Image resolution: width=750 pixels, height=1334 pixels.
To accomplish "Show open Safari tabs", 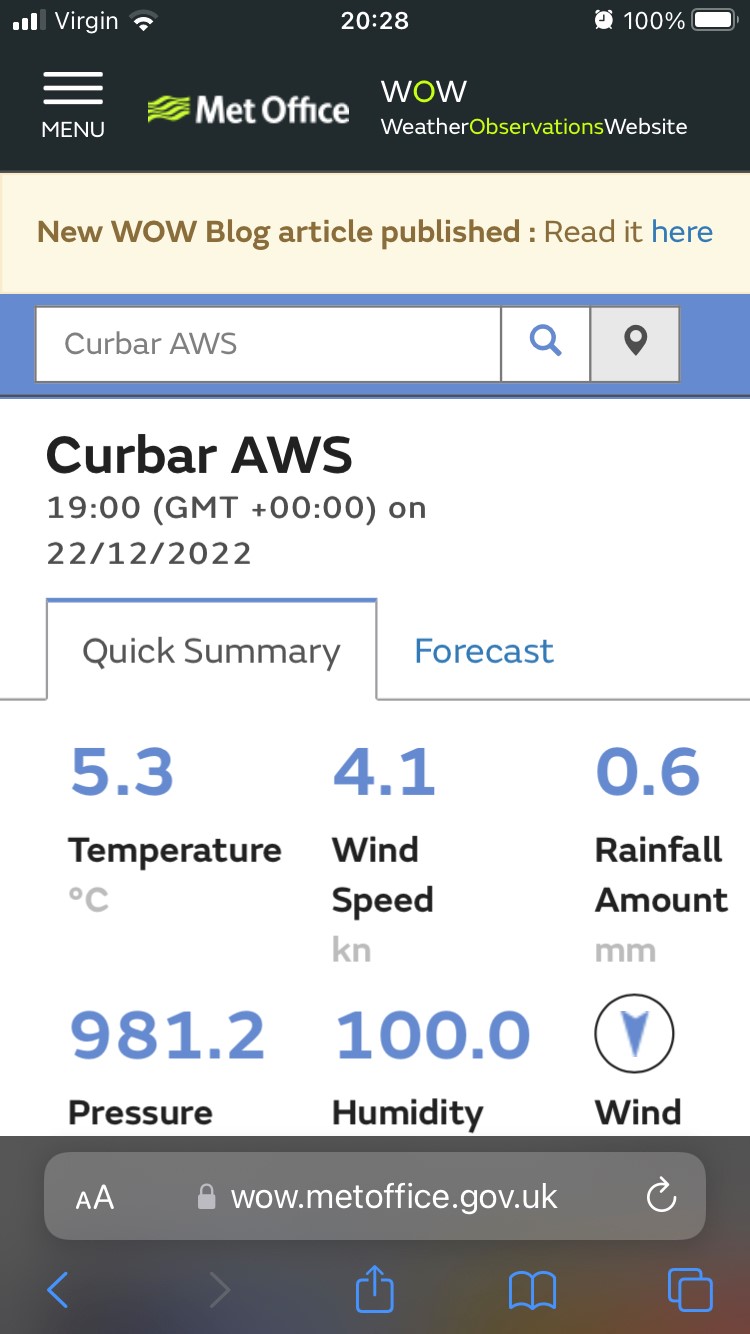I will coord(690,1290).
